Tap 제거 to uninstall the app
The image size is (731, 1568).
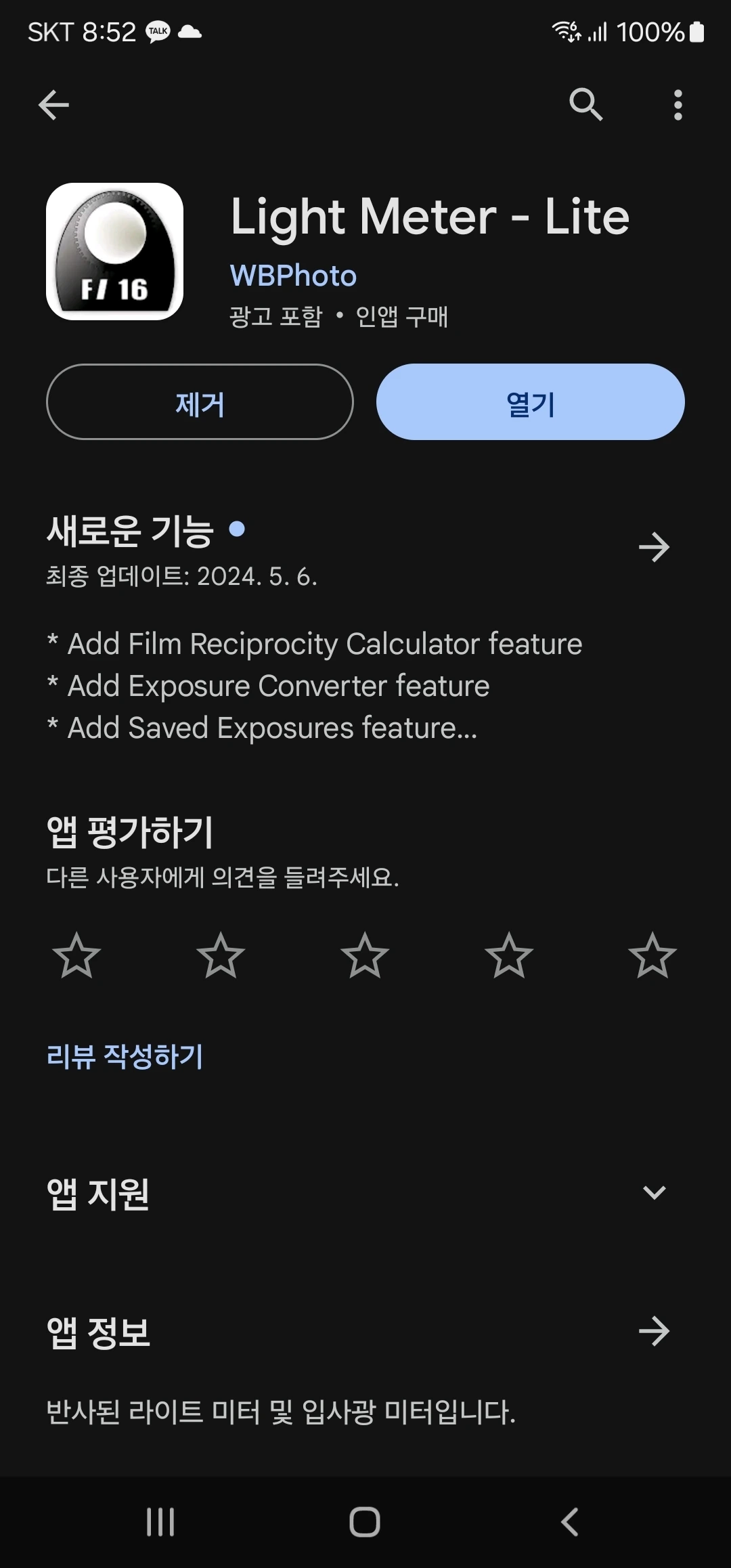200,402
